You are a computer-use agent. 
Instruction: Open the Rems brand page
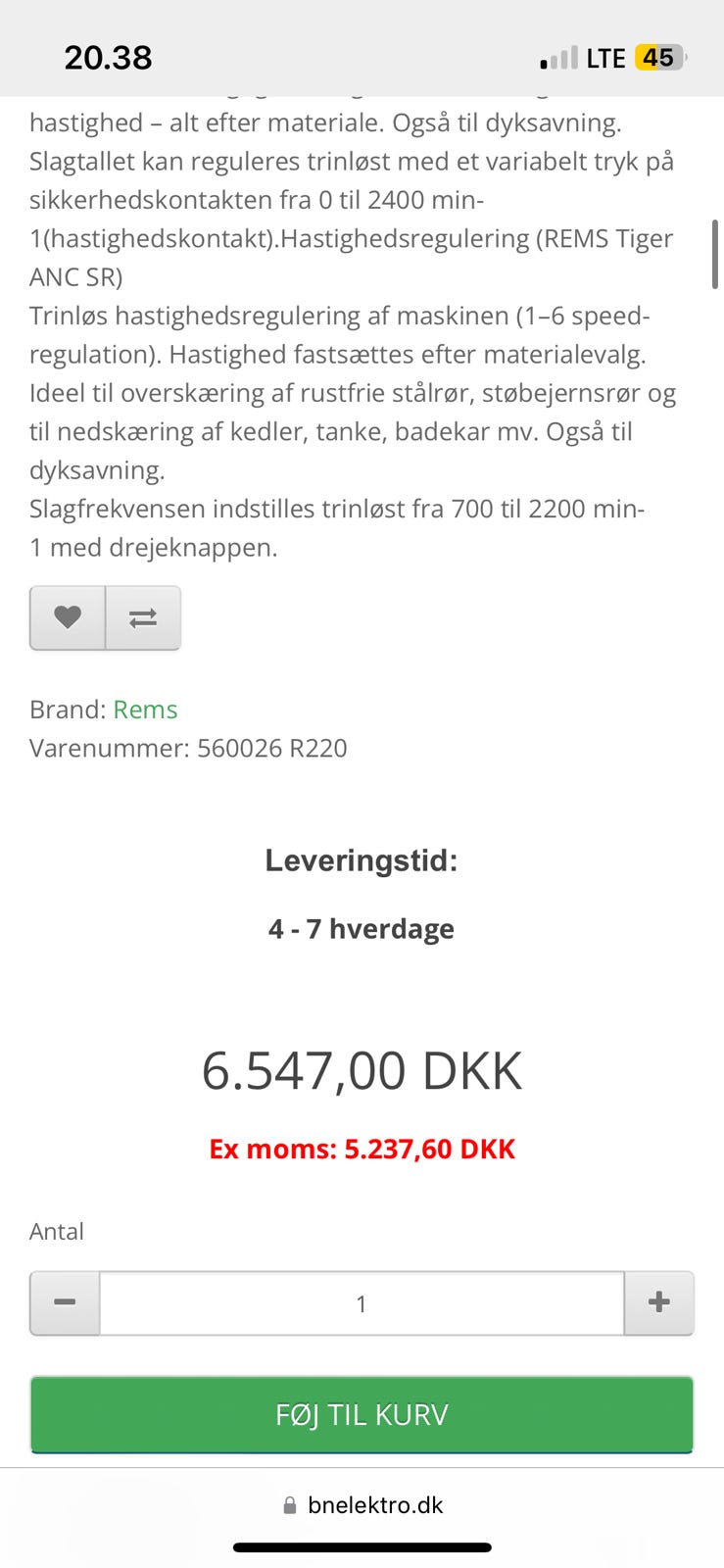(x=145, y=709)
